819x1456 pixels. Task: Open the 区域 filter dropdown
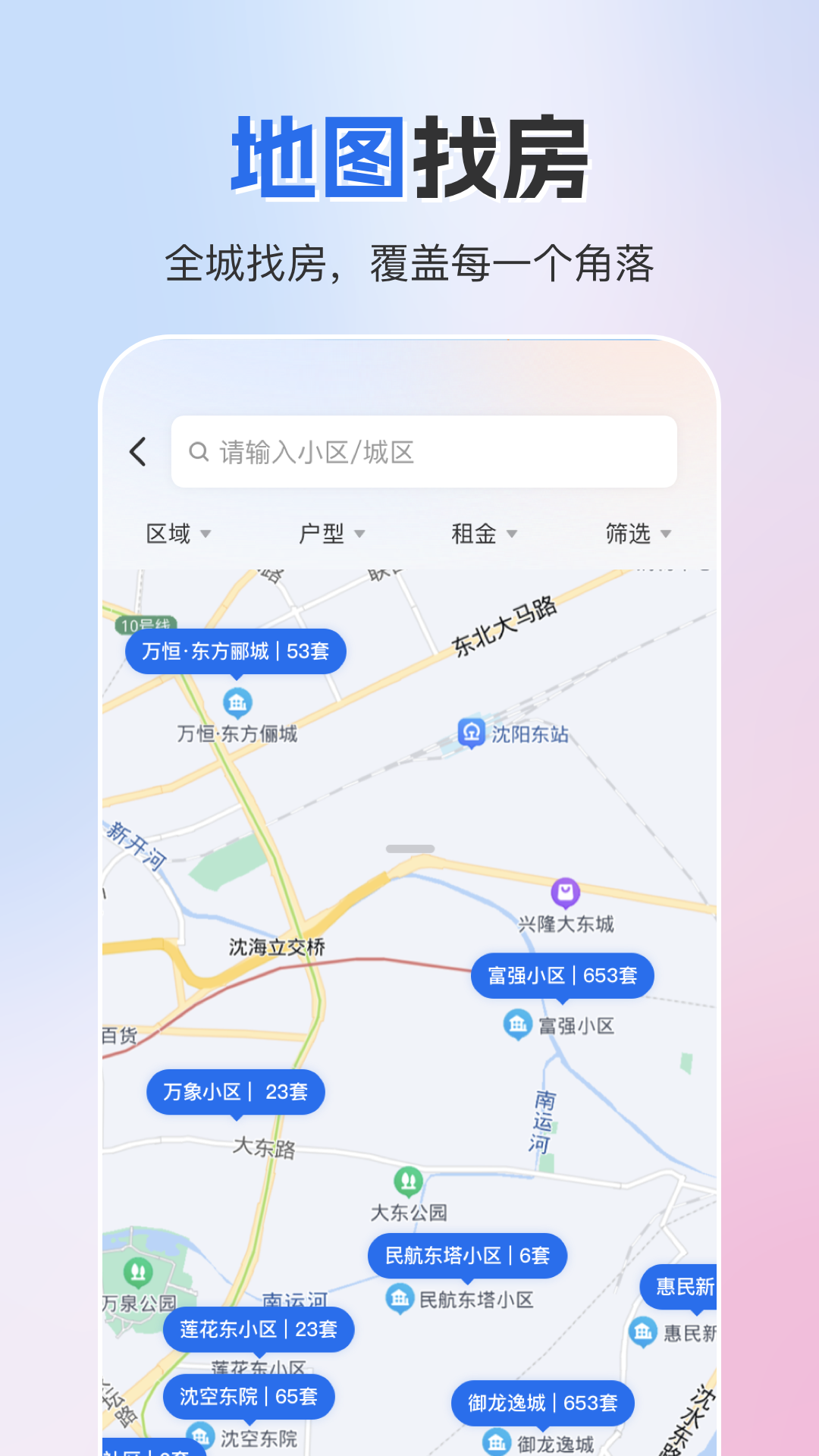click(x=176, y=533)
